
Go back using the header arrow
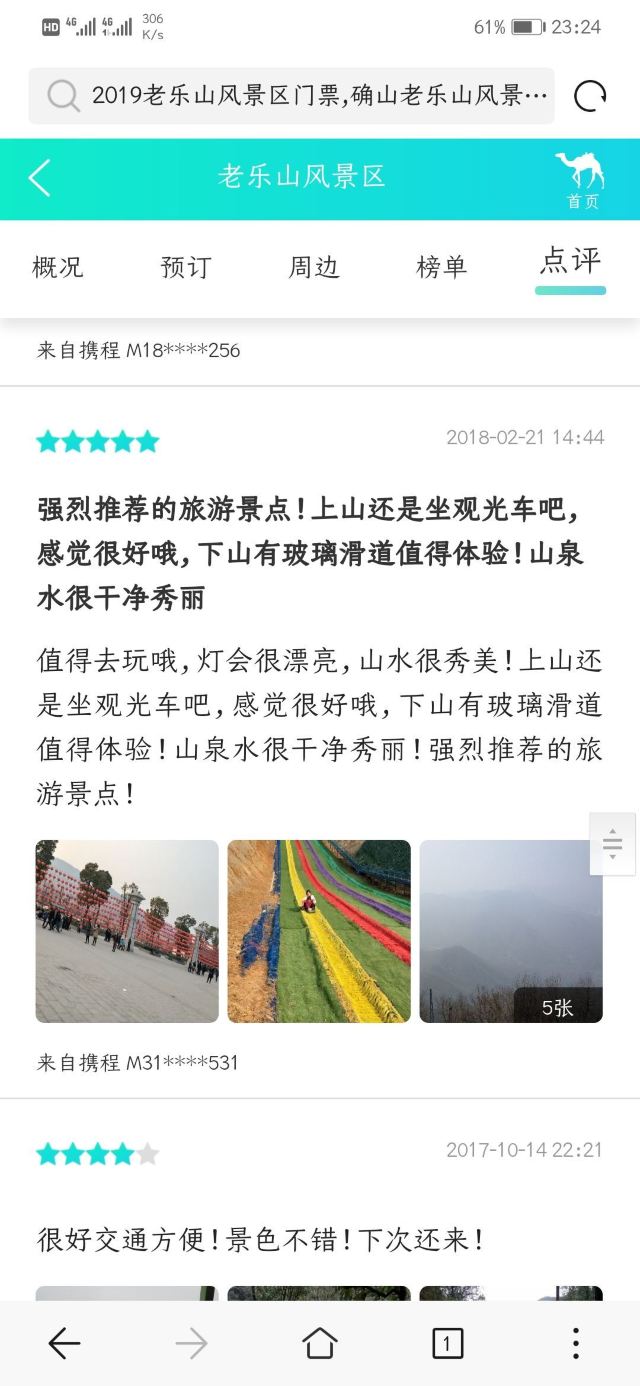click(x=40, y=178)
